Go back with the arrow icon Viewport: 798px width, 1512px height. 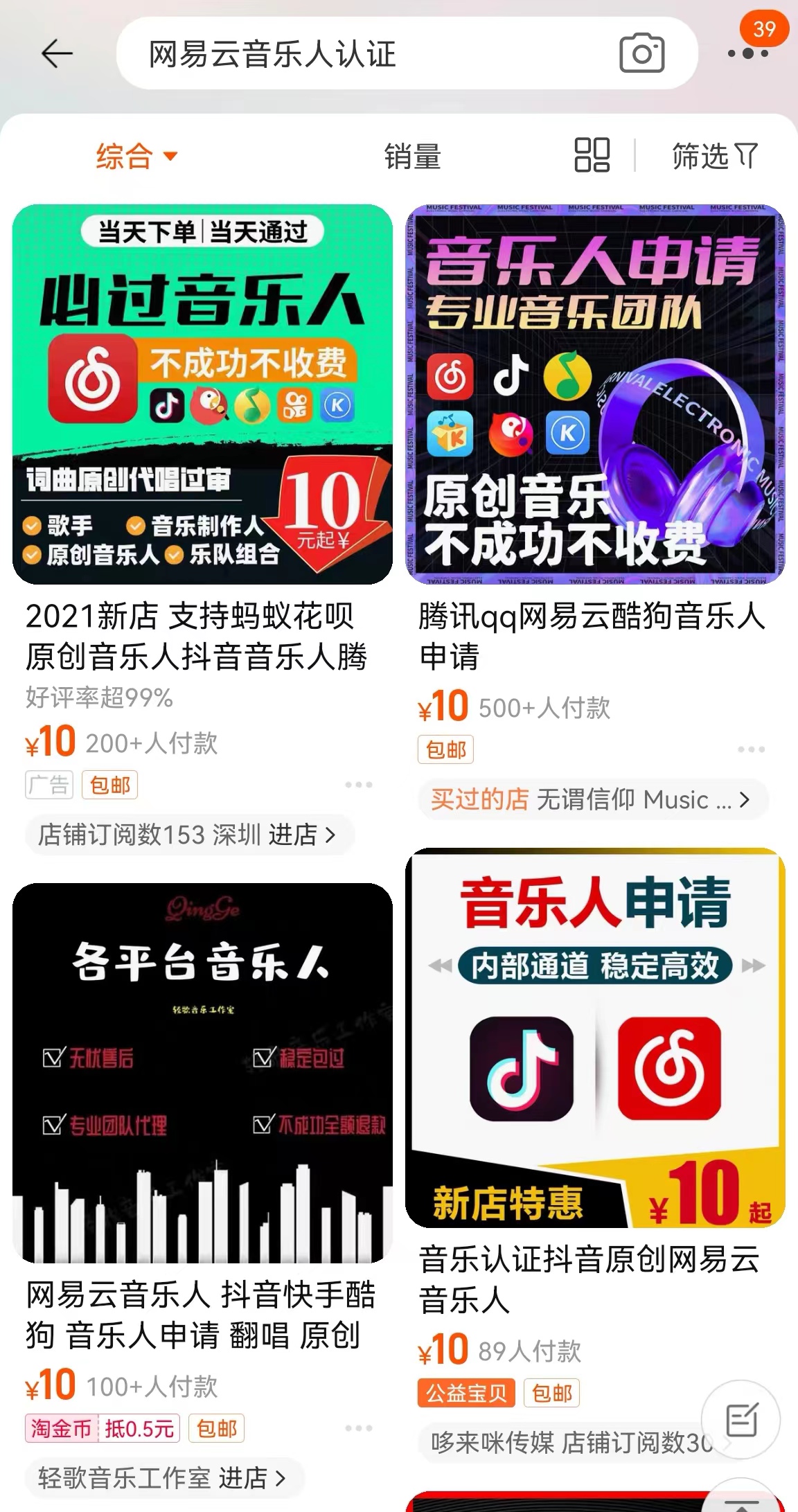pos(57,53)
